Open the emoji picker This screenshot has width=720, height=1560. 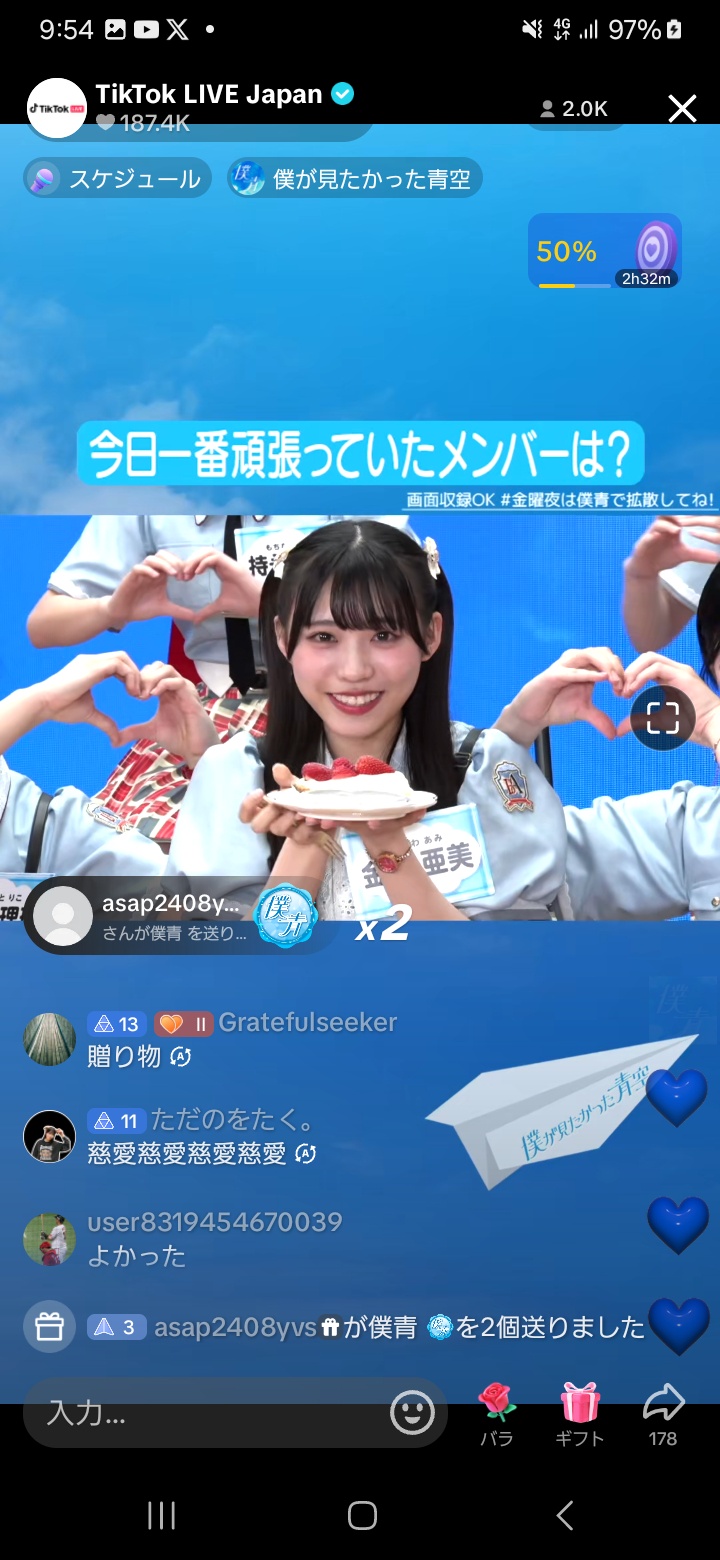coord(412,1413)
